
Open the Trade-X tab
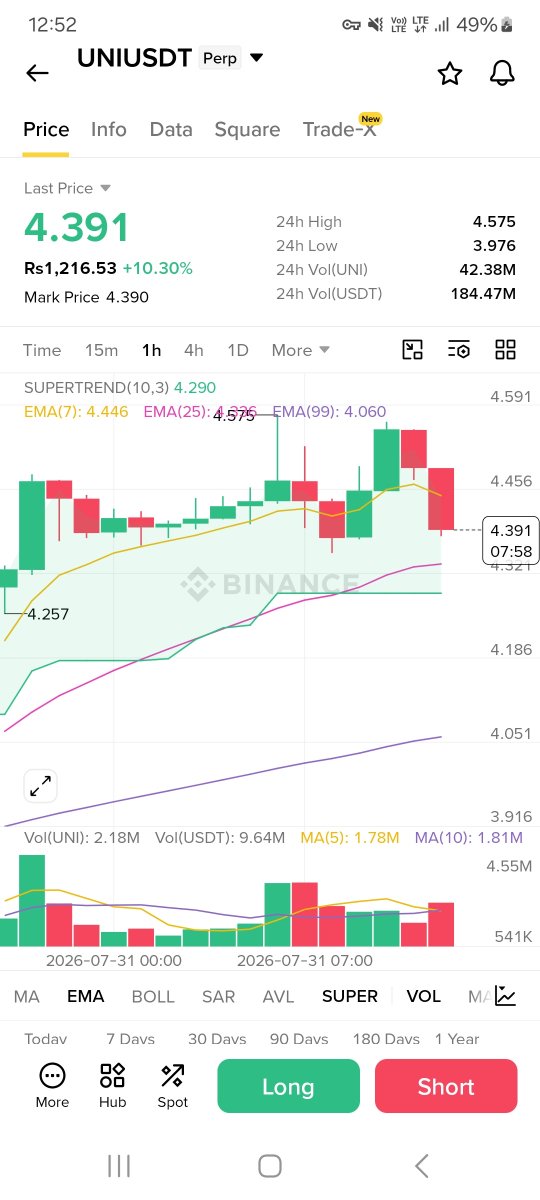(340, 129)
